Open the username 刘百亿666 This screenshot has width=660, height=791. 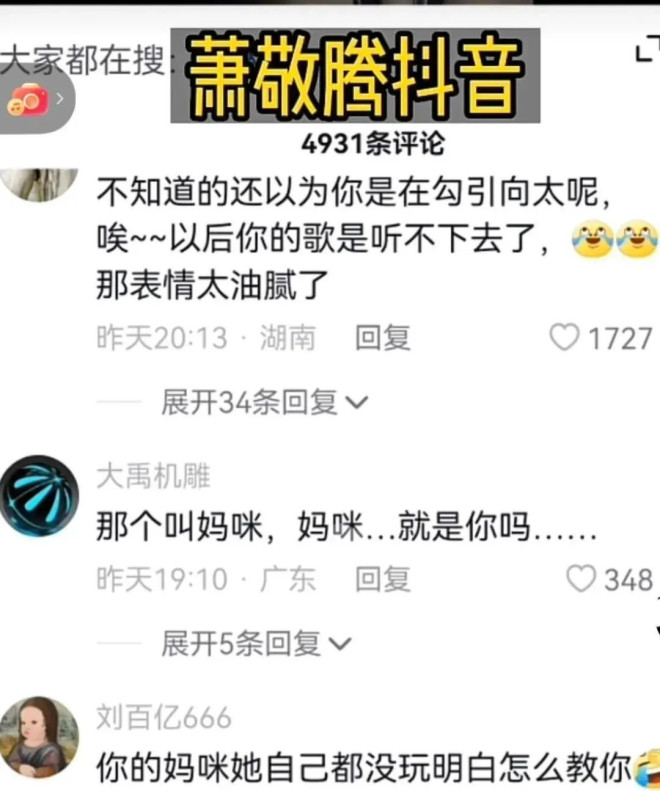pos(163,717)
